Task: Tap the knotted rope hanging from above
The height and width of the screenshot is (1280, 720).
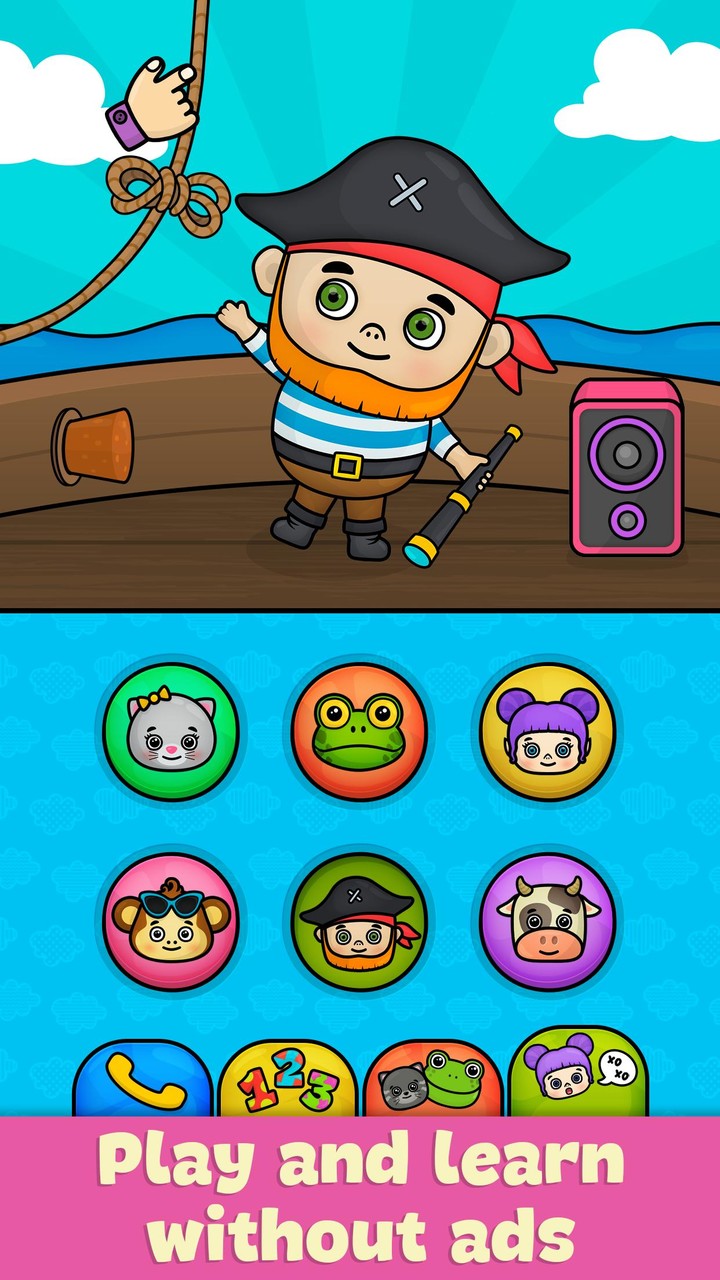Action: click(x=170, y=190)
